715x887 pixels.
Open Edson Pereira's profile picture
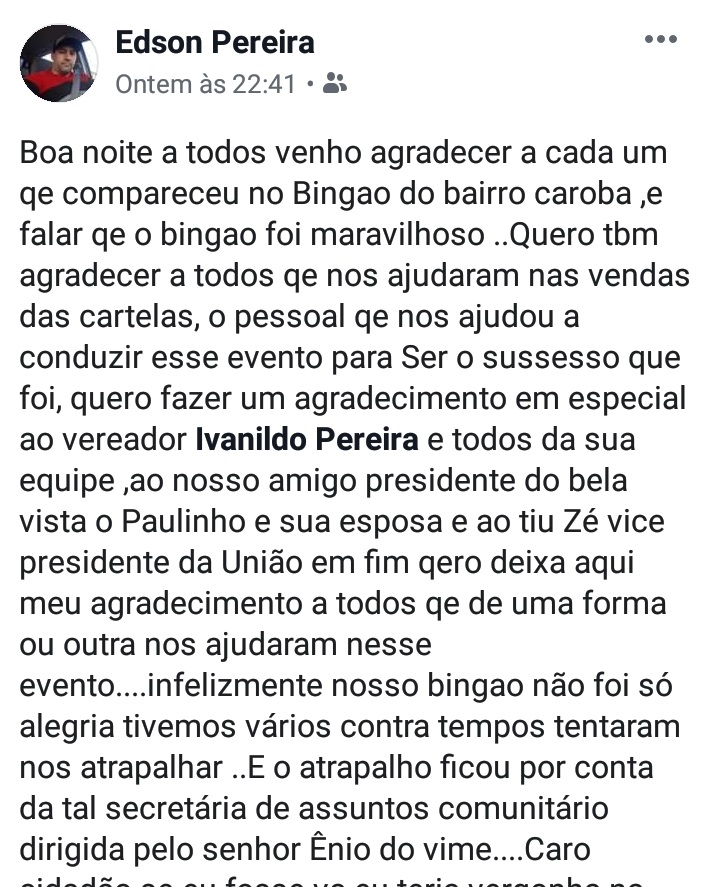point(59,63)
